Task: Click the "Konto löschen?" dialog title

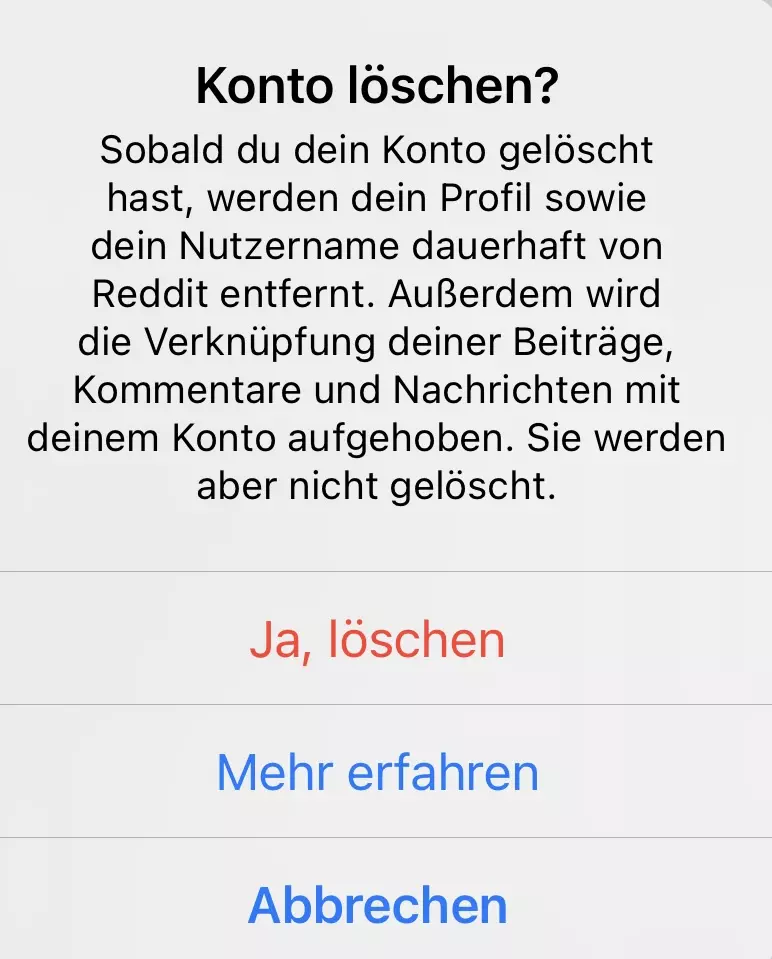Action: point(385,84)
